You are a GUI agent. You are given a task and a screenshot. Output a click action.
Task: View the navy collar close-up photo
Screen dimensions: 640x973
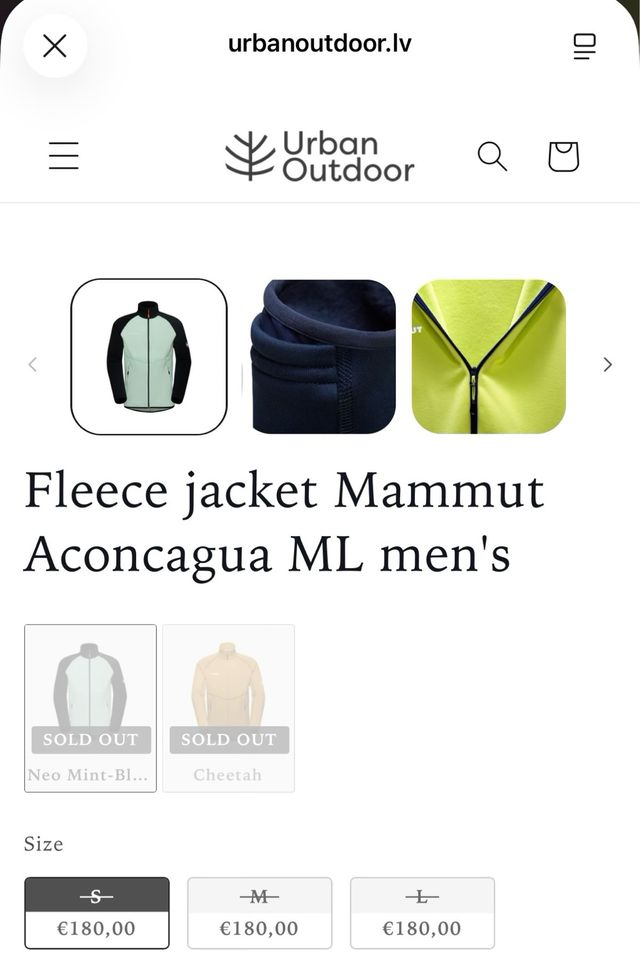[323, 357]
